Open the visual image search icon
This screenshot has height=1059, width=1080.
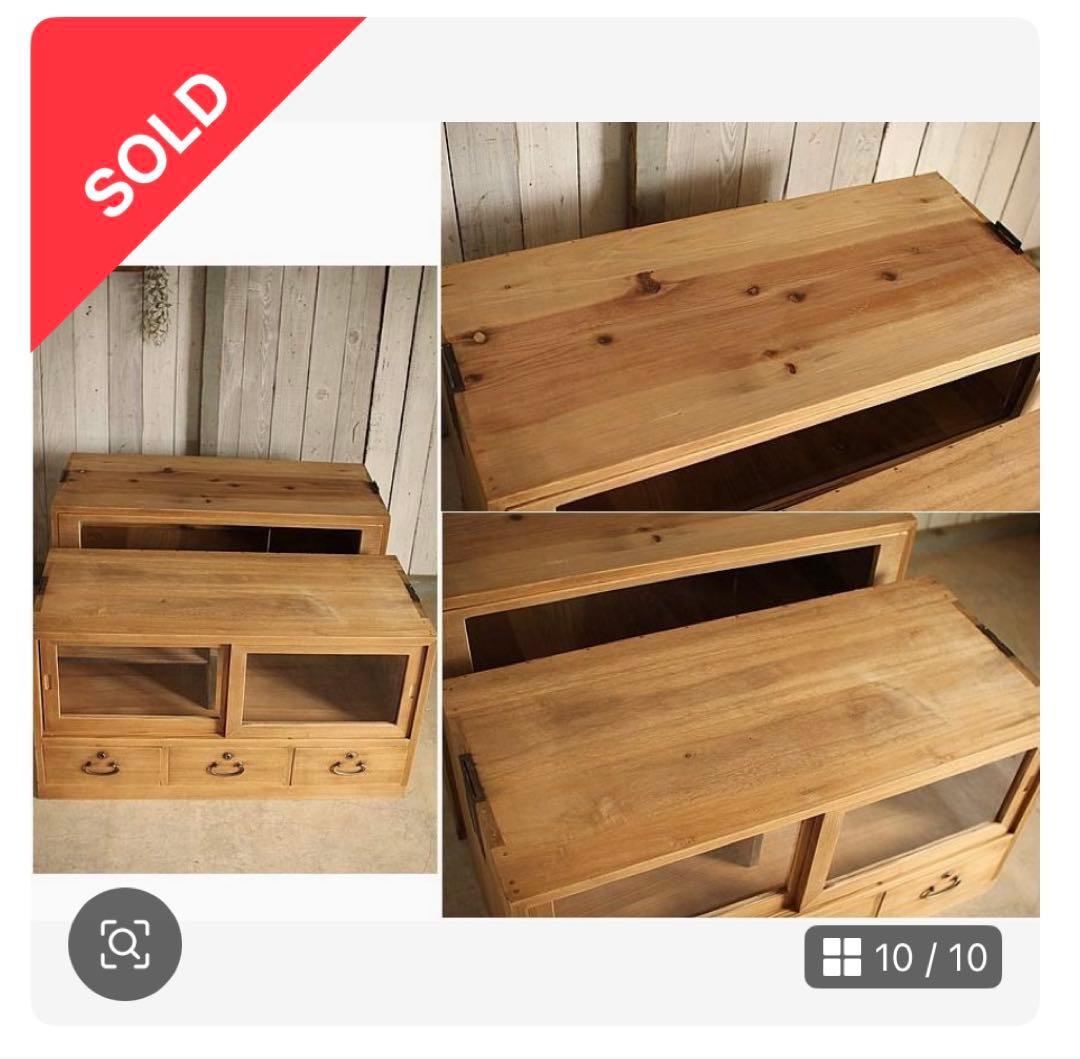click(124, 944)
